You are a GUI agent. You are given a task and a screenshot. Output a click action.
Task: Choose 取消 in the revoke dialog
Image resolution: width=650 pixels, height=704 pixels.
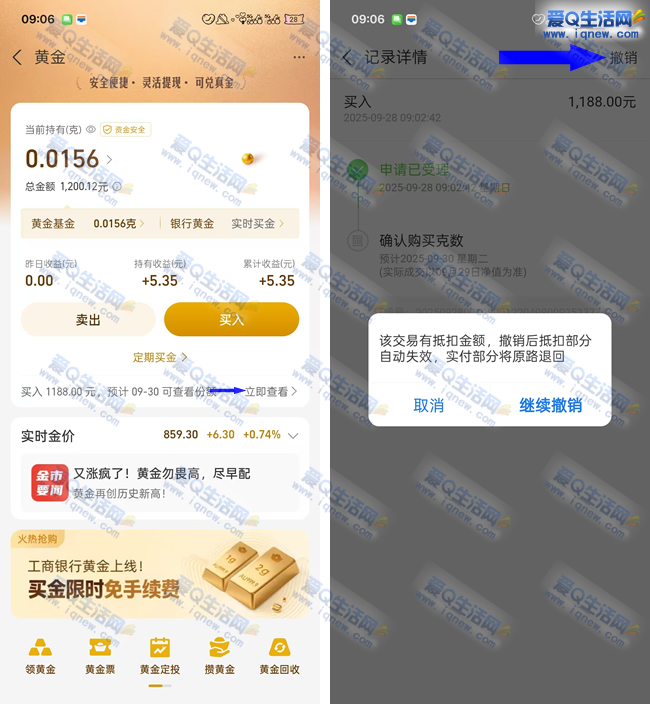point(429,405)
